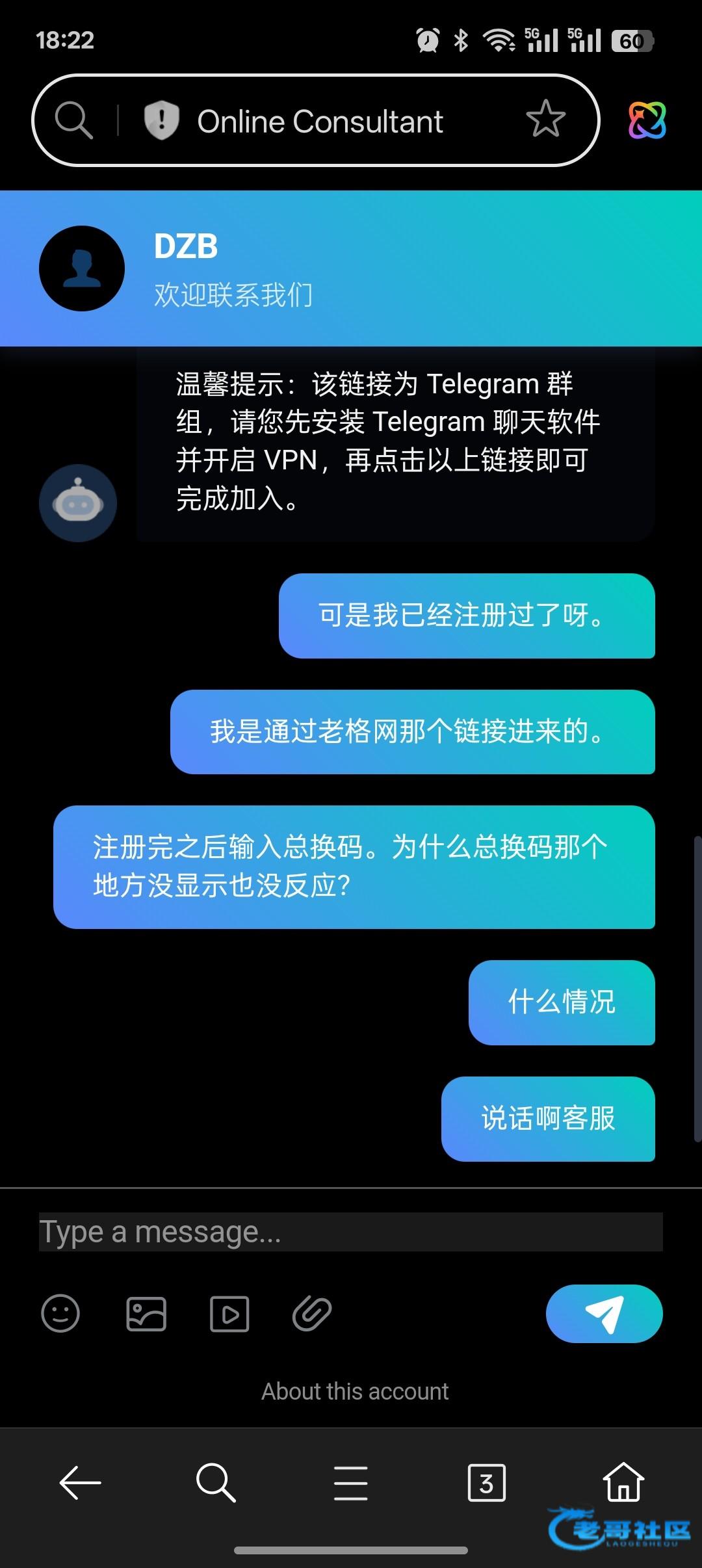Bookmark this page with the star
Screen dimensions: 702x1568
click(x=545, y=119)
